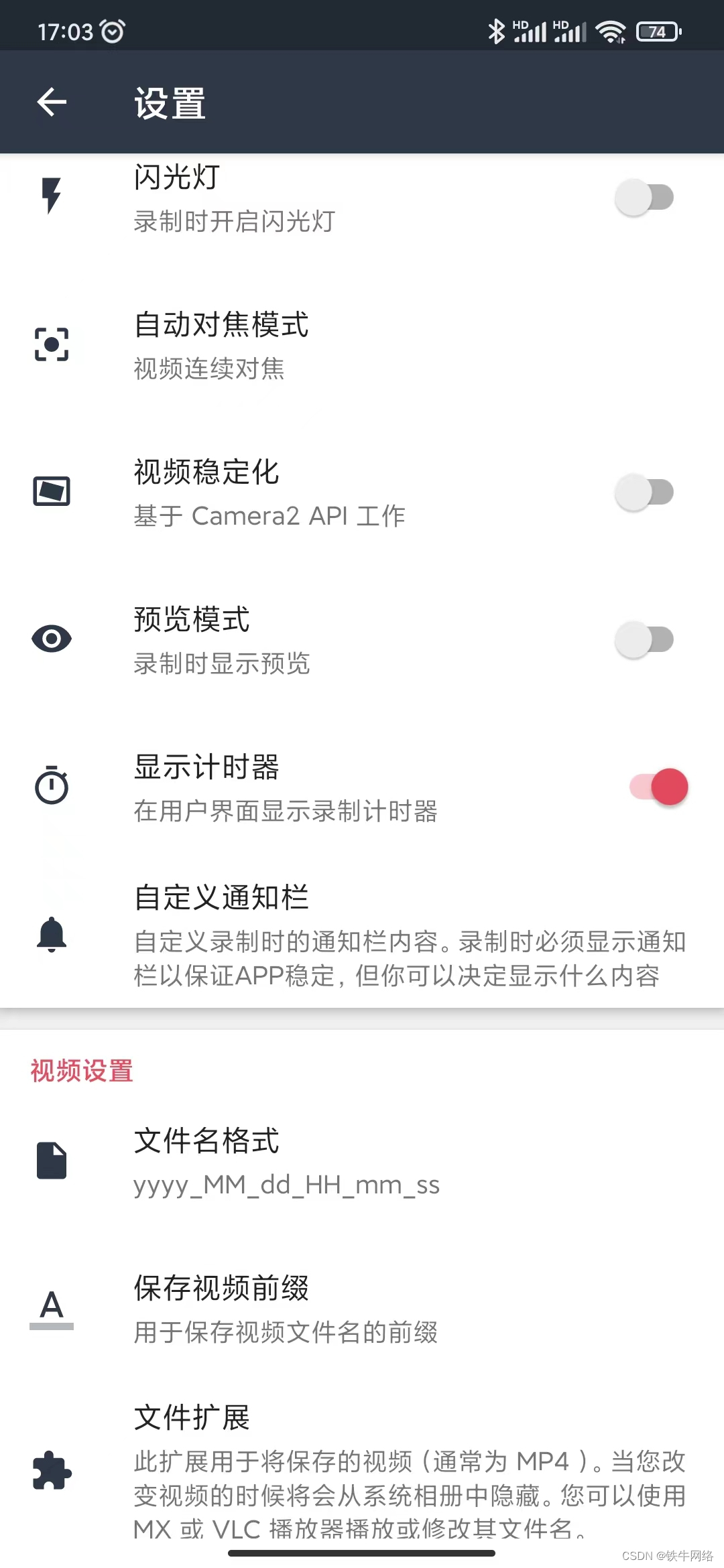This screenshot has height=1568, width=724.
Task: Disable the 显示计时器 switch
Action: (659, 787)
